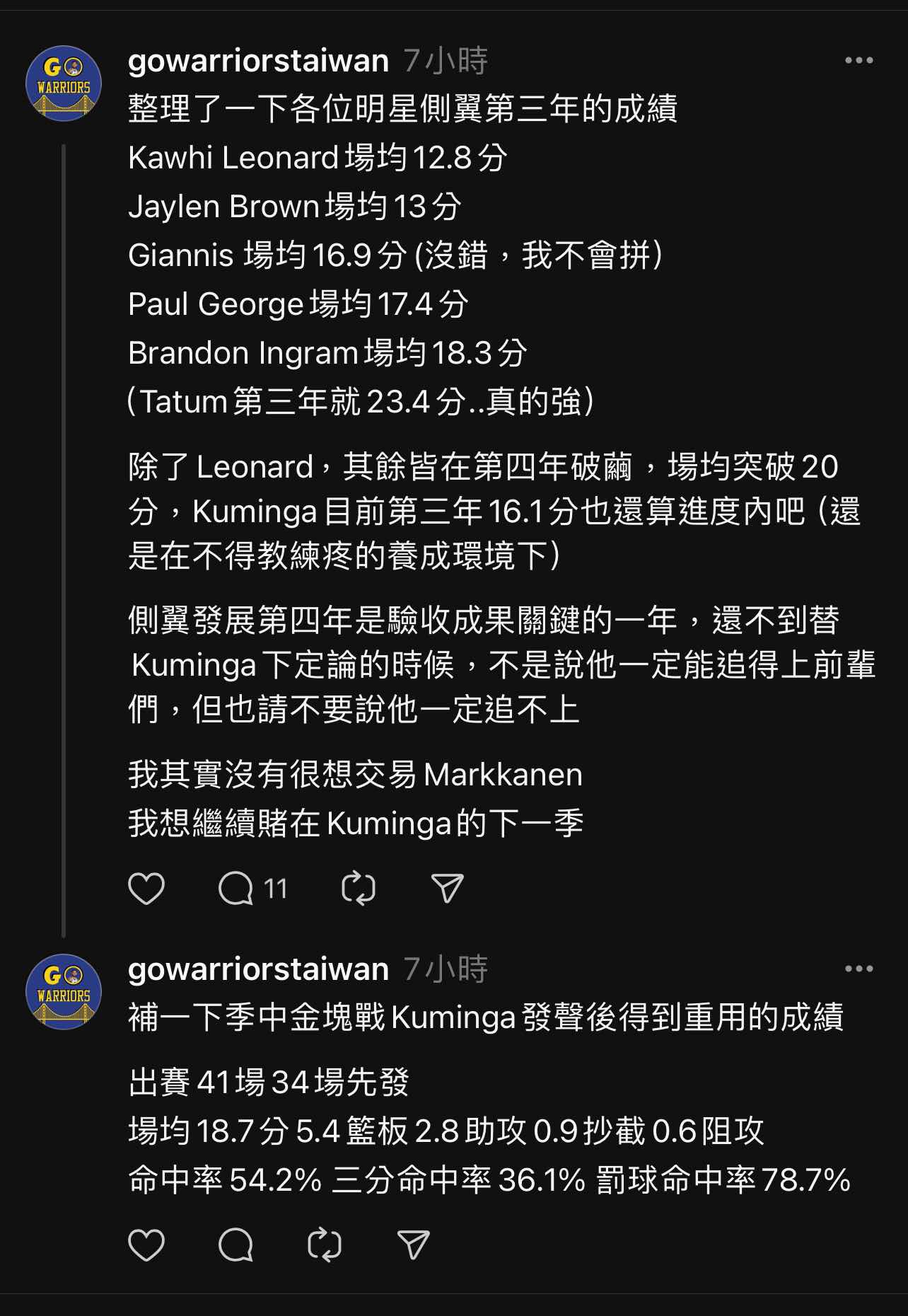Open the overflow menu on the second post

pos(858,969)
